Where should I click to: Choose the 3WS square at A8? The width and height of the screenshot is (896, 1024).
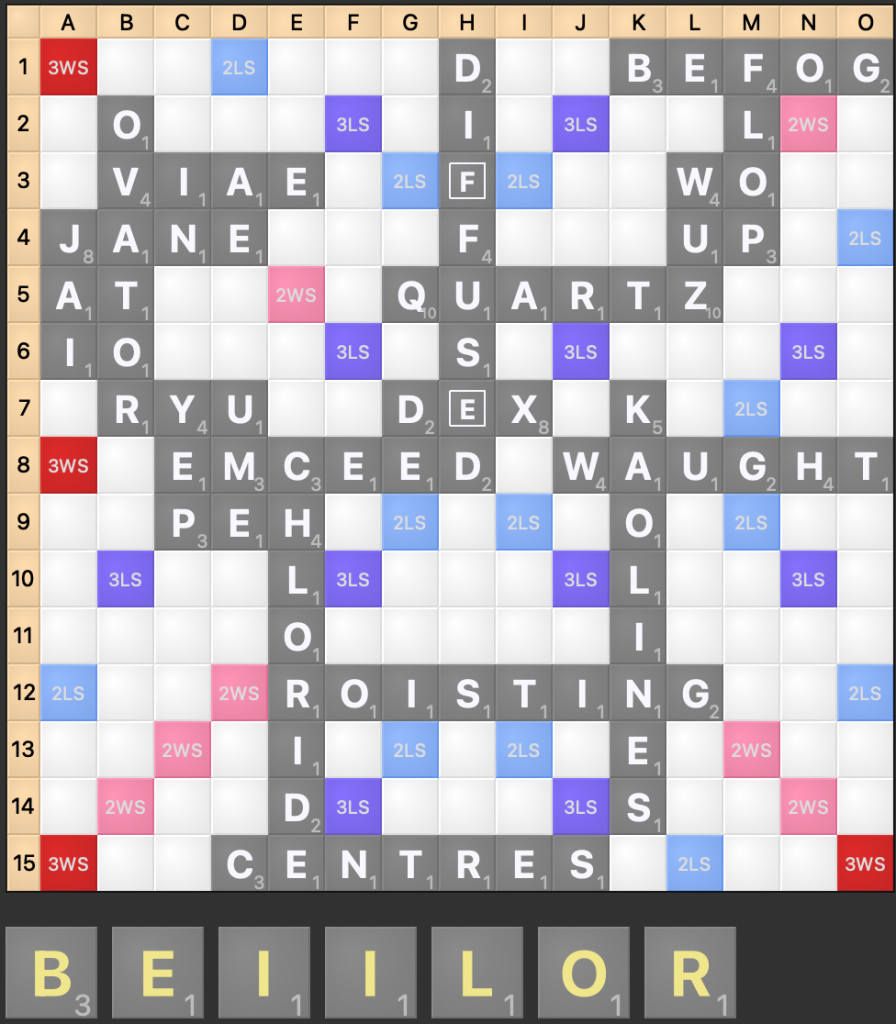tap(68, 466)
